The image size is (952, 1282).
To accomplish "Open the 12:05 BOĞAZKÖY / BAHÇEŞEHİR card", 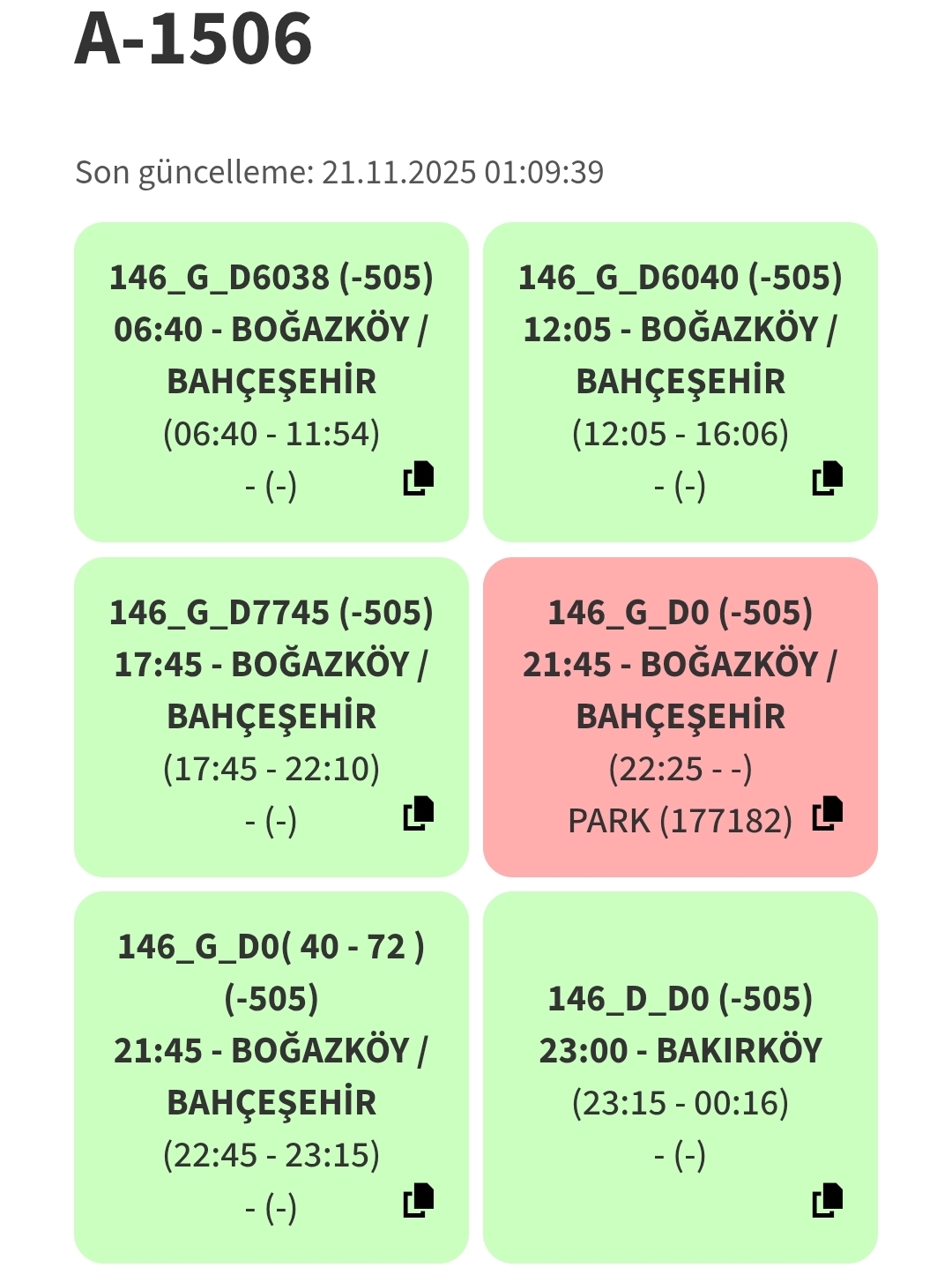I will 680,355.
